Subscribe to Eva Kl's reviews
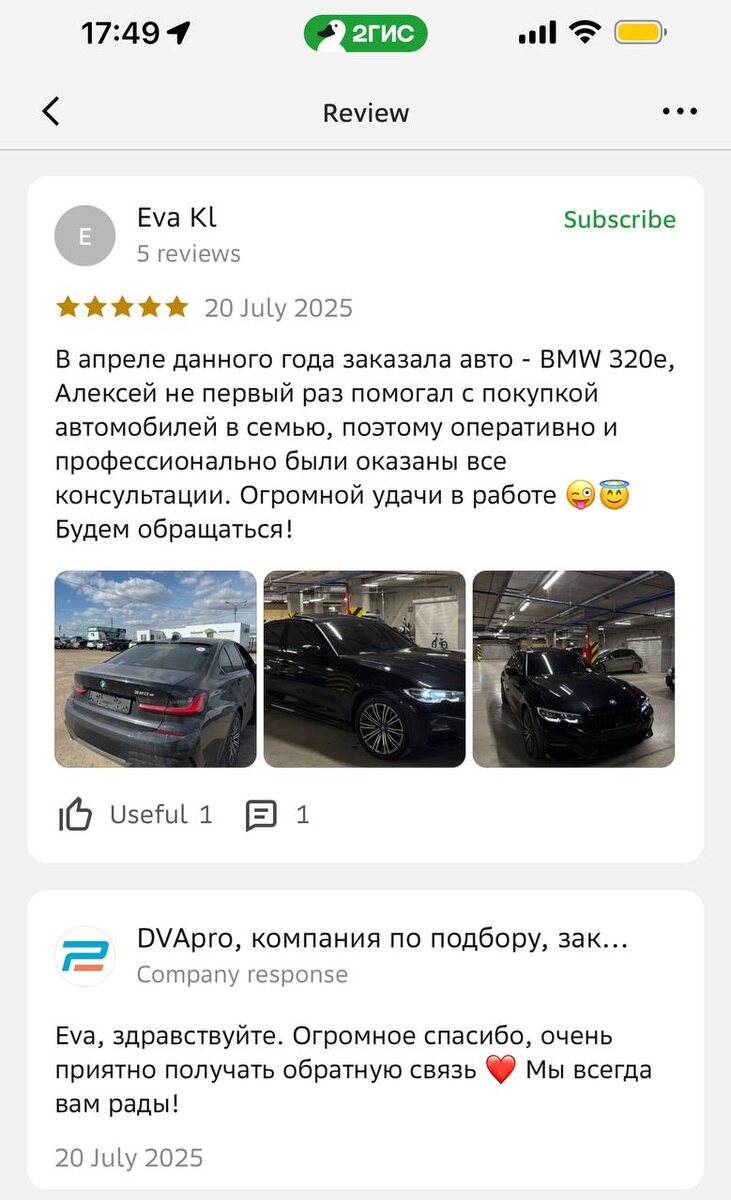Screen dimensions: 731x1200 tap(619, 220)
